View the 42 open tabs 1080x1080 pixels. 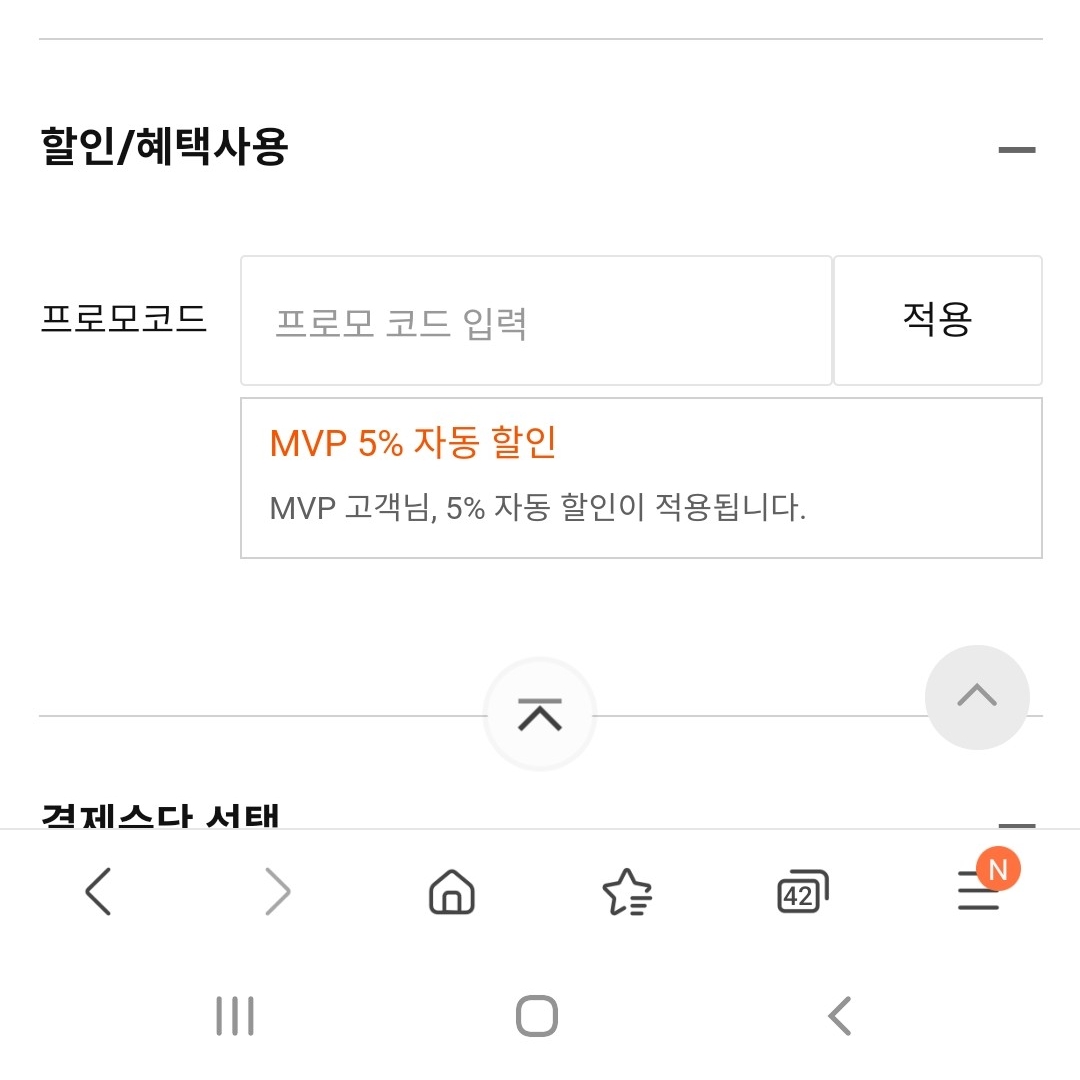click(802, 891)
